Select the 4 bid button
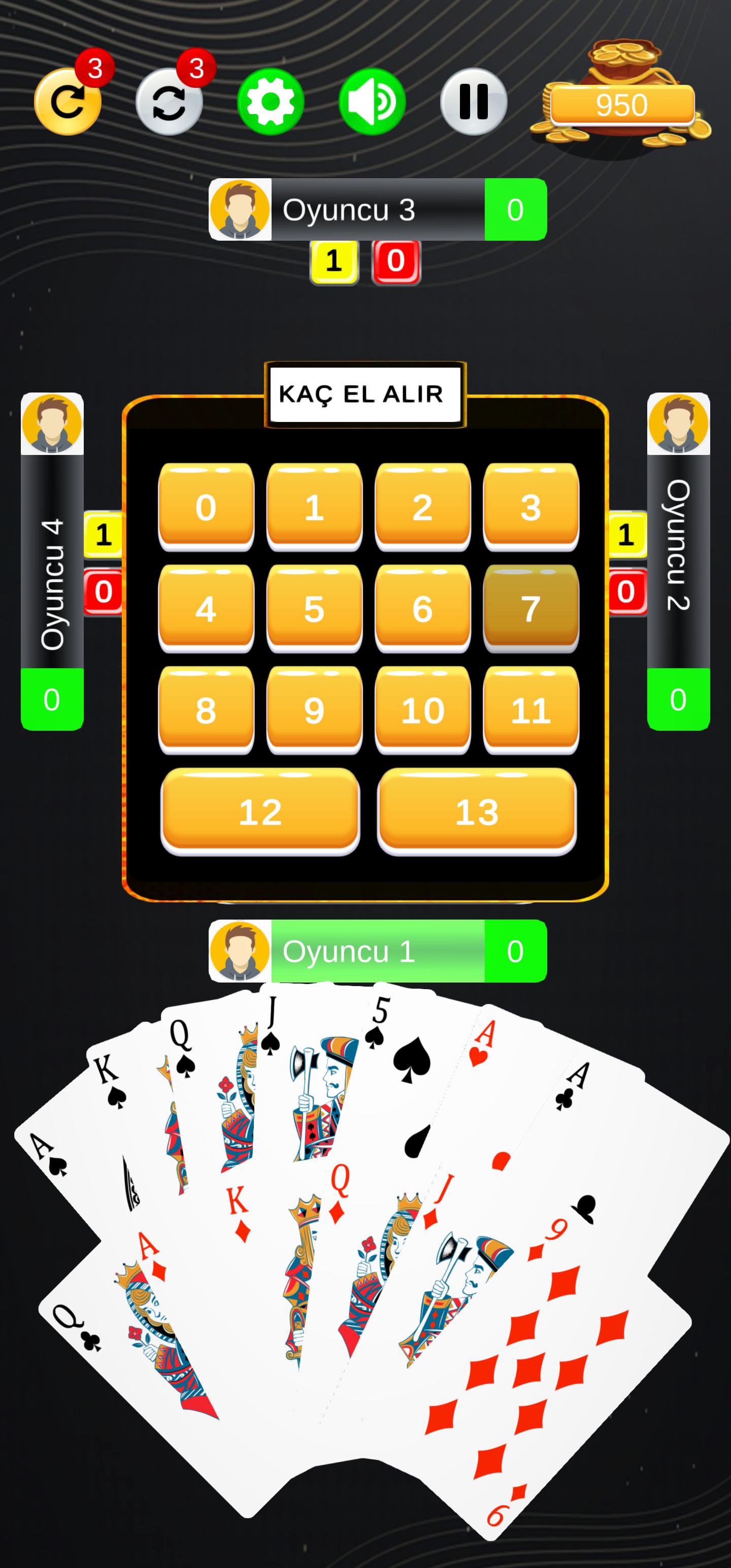731x1568 pixels. pyautogui.click(x=206, y=609)
